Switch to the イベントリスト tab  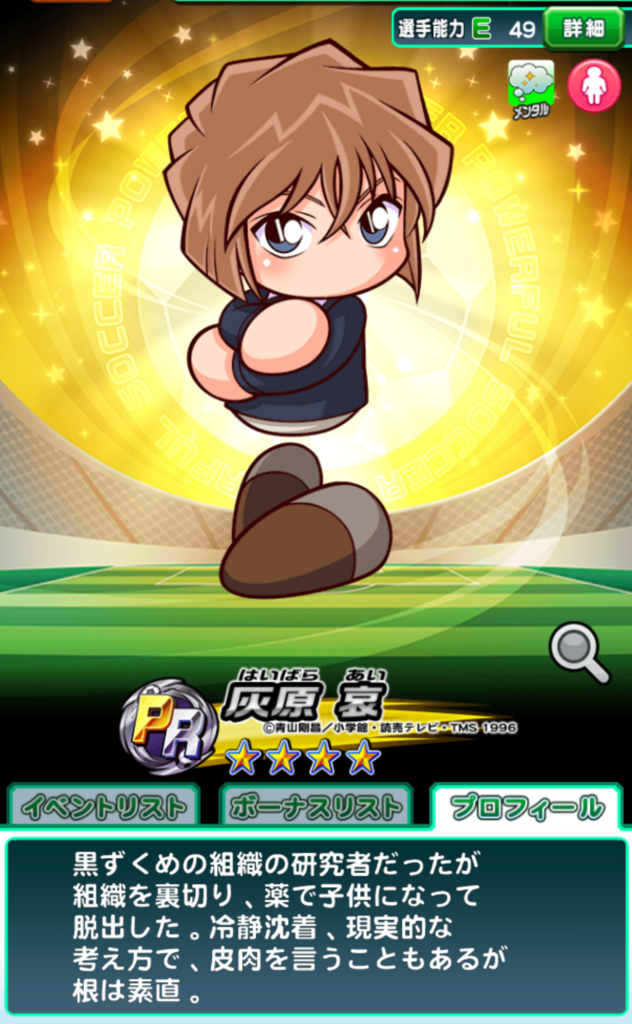pos(103,807)
